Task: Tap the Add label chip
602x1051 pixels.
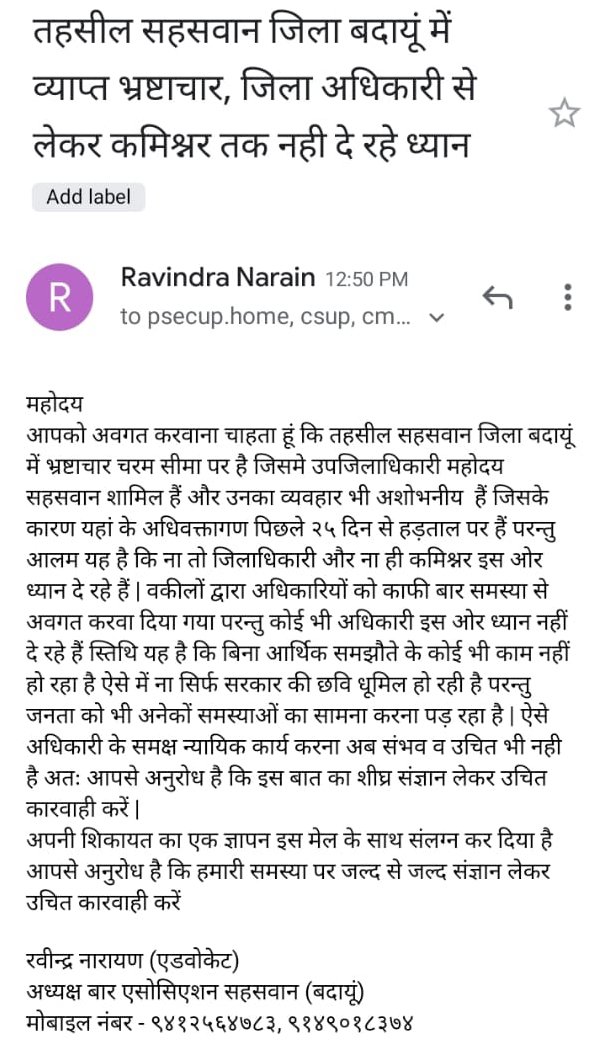Action: click(88, 197)
